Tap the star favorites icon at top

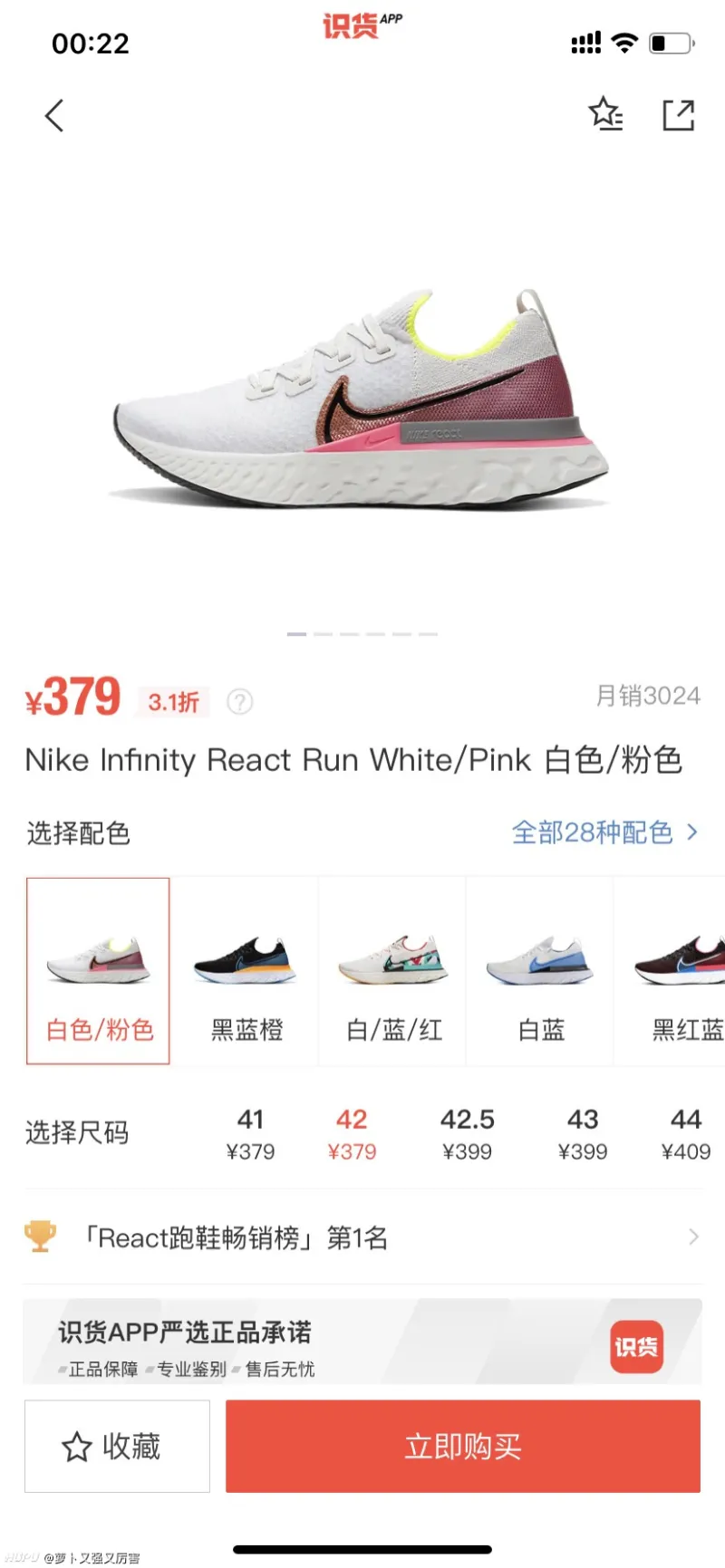pos(604,115)
